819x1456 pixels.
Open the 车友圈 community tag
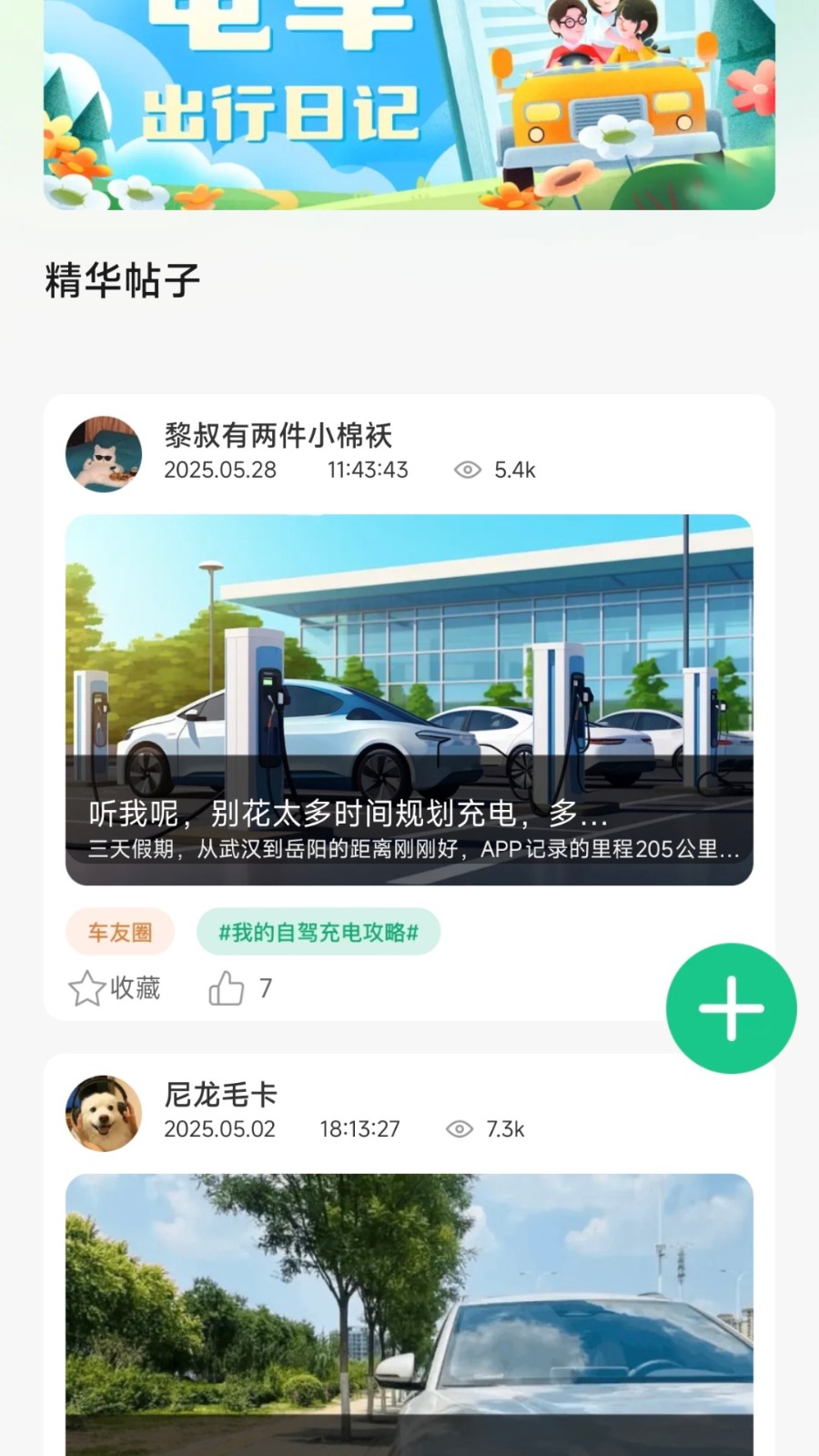tap(119, 931)
